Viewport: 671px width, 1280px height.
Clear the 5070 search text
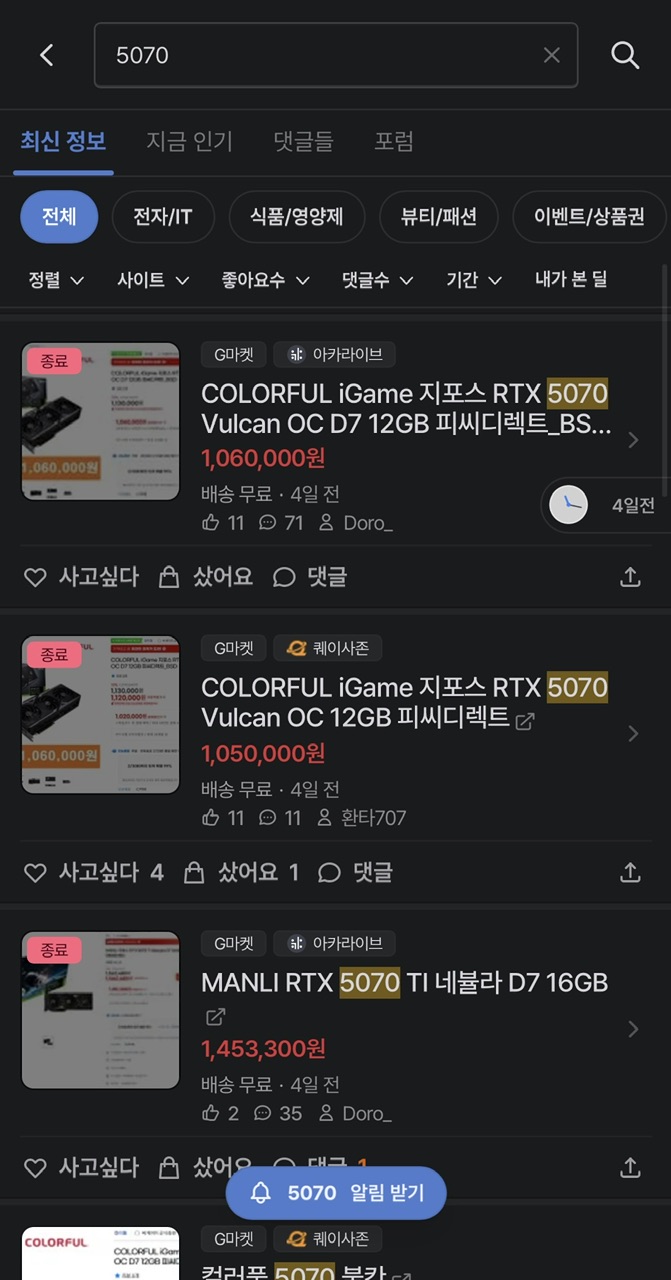[551, 55]
